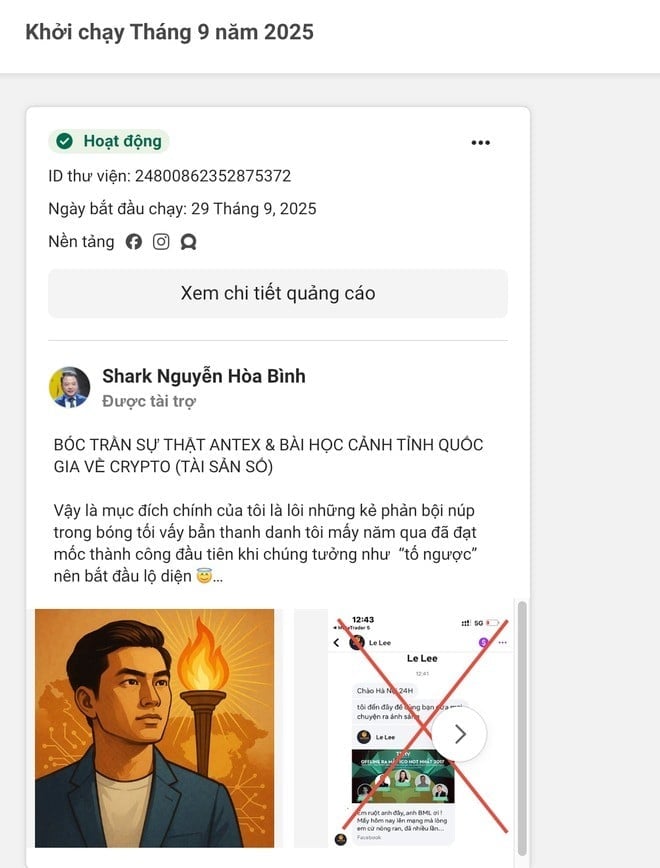660x868 pixels.
Task: Open Shark Nguyễn Hòa Bình's profile
Action: pos(203,376)
